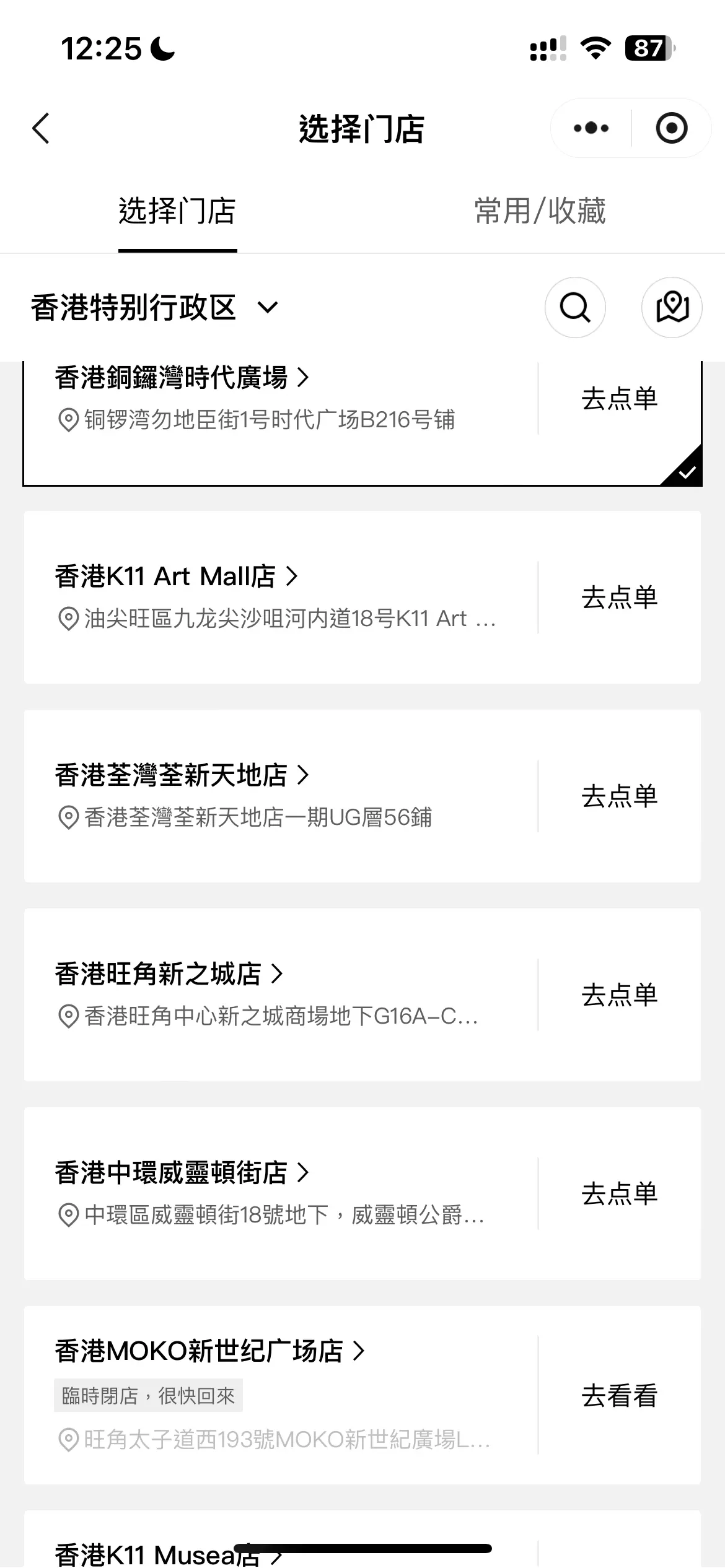Go back using the top-left arrow
Screen dimensions: 725x1568
(41, 129)
